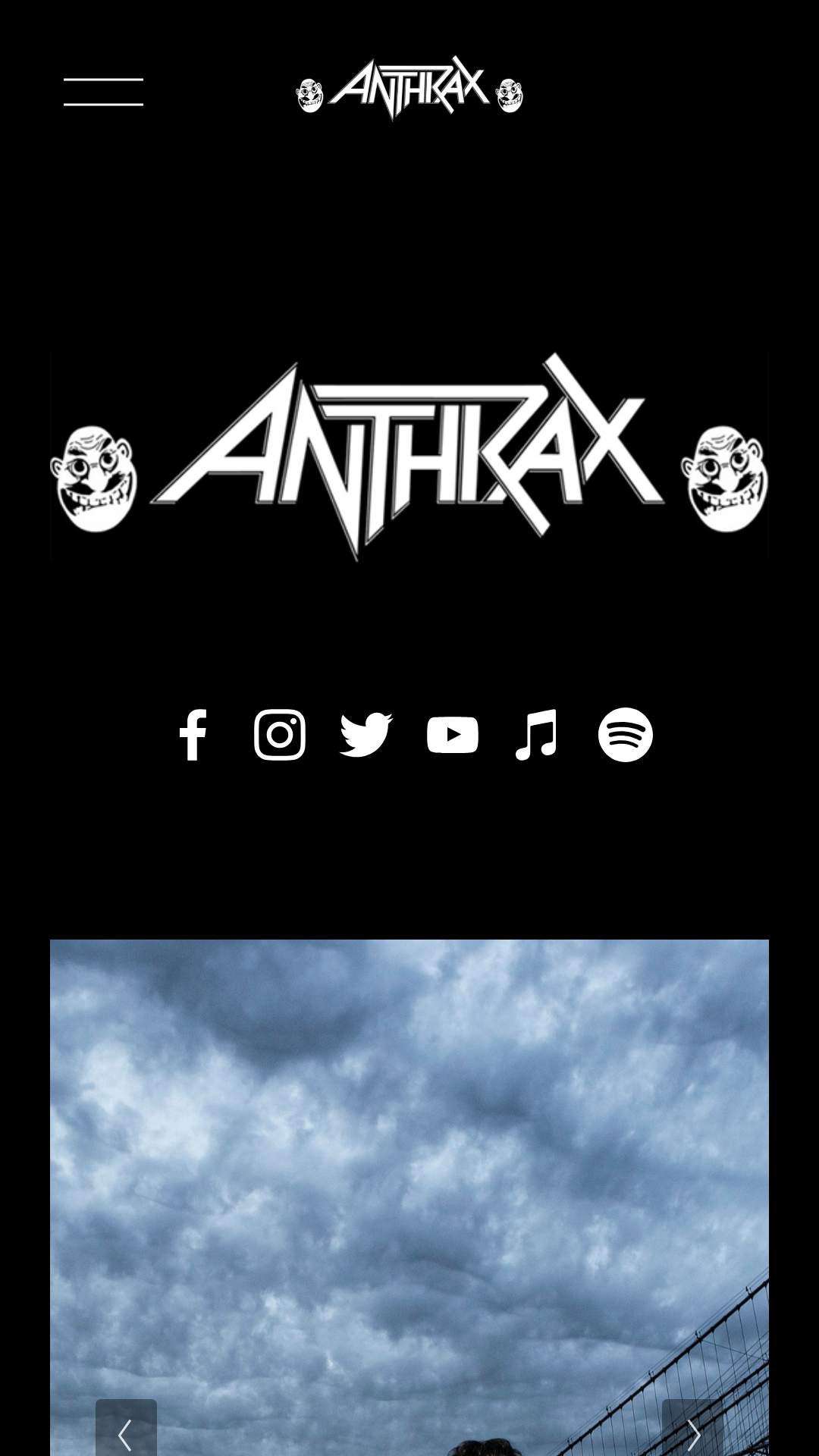Viewport: 819px width, 1456px height.
Task: Open the Spotify artist page
Action: click(626, 734)
